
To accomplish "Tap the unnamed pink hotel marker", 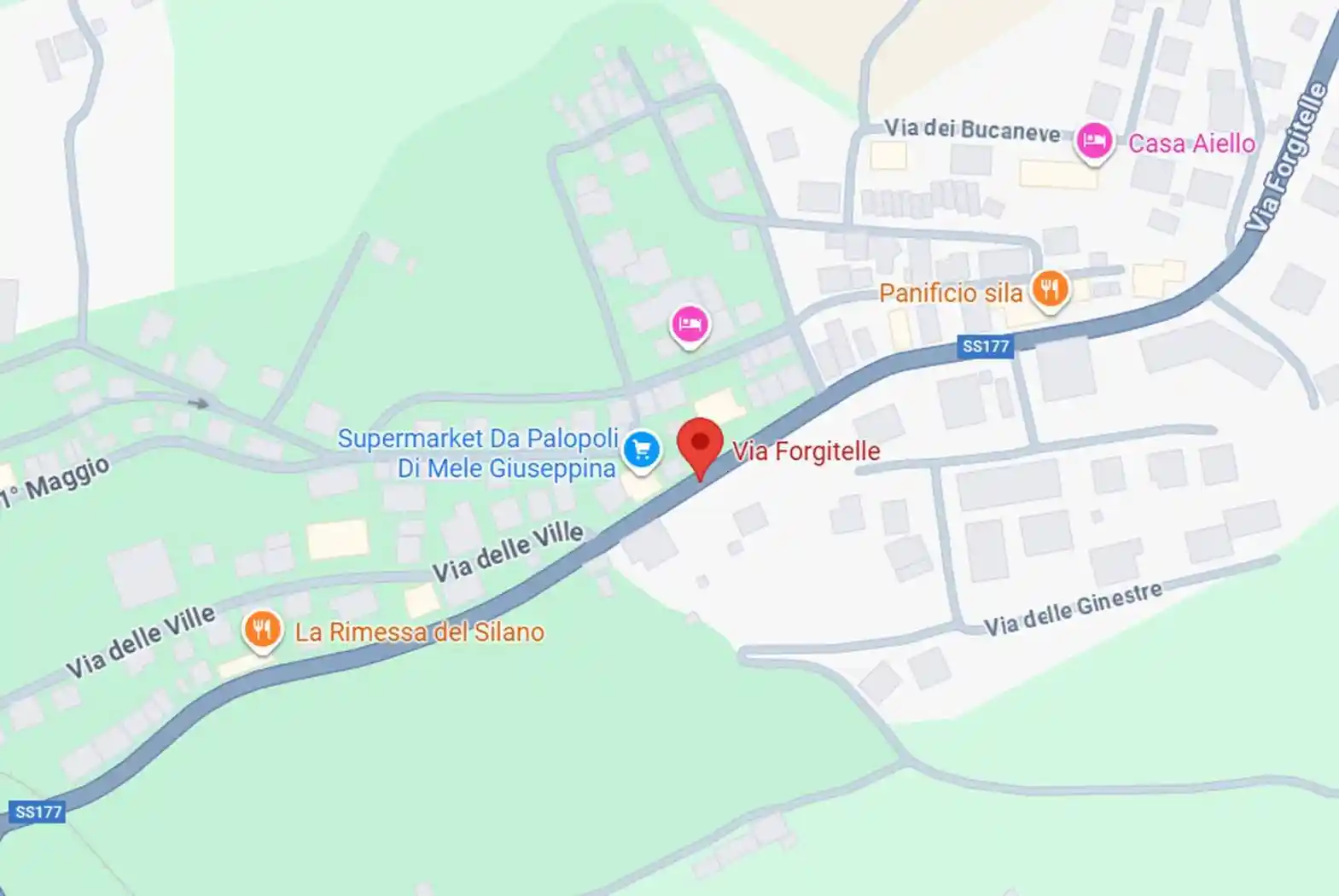I will 690,325.
